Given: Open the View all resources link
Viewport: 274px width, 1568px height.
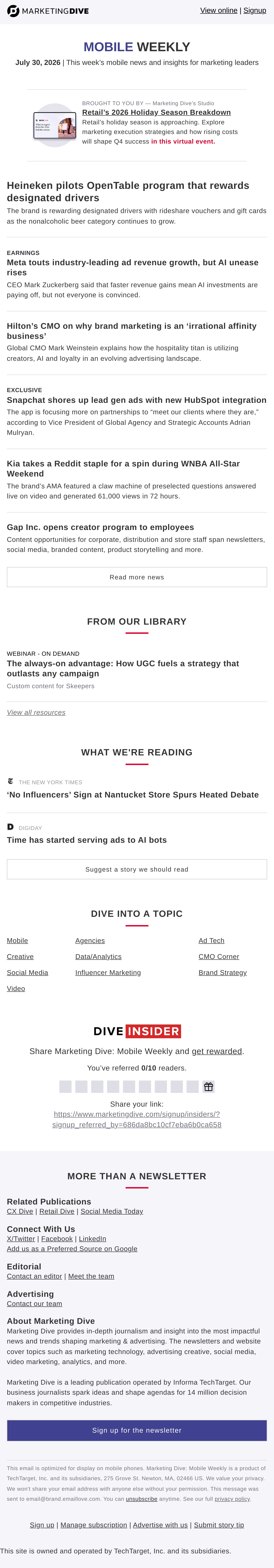Looking at the screenshot, I should (x=36, y=712).
